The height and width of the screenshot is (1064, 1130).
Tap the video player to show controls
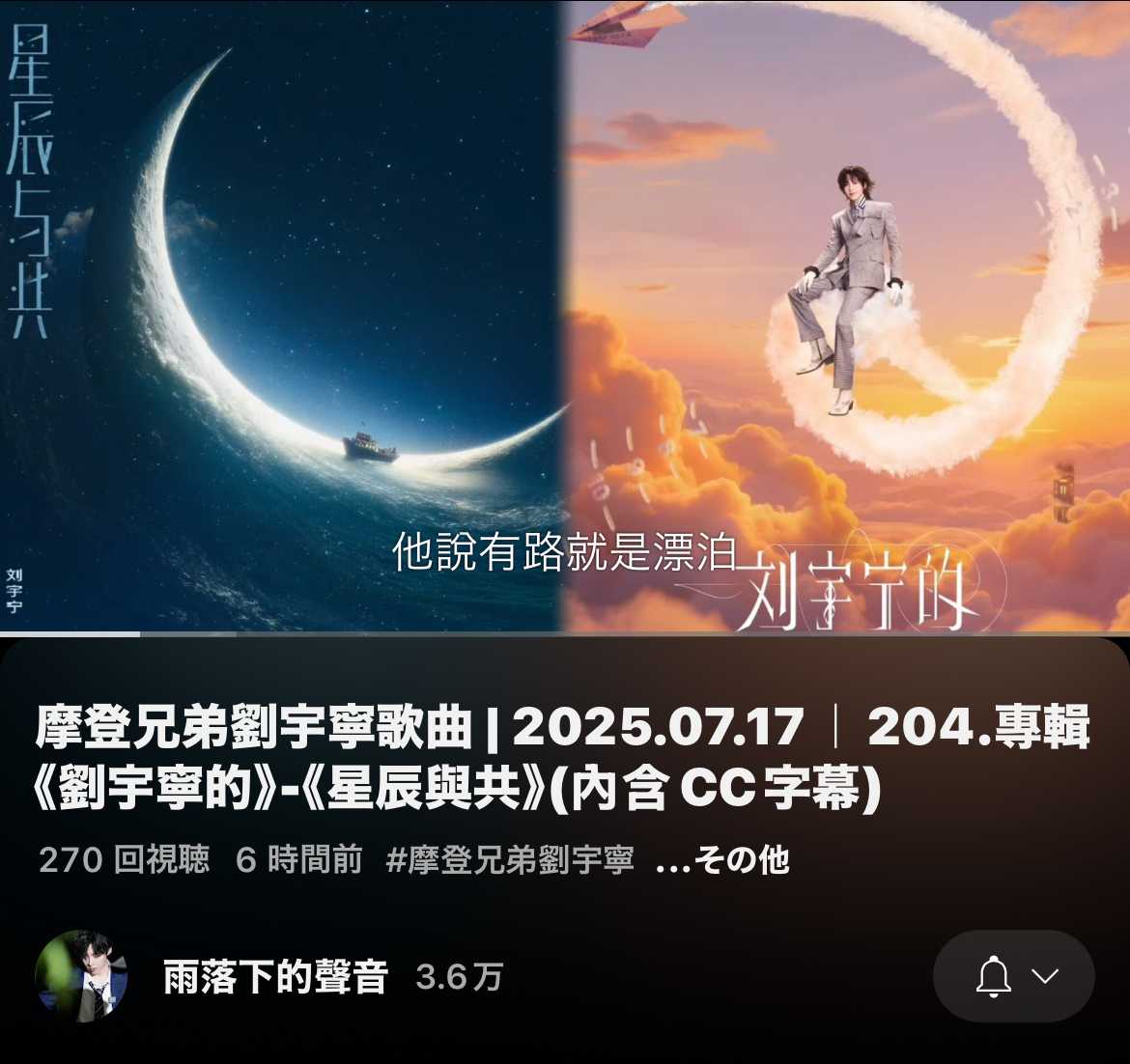565,319
